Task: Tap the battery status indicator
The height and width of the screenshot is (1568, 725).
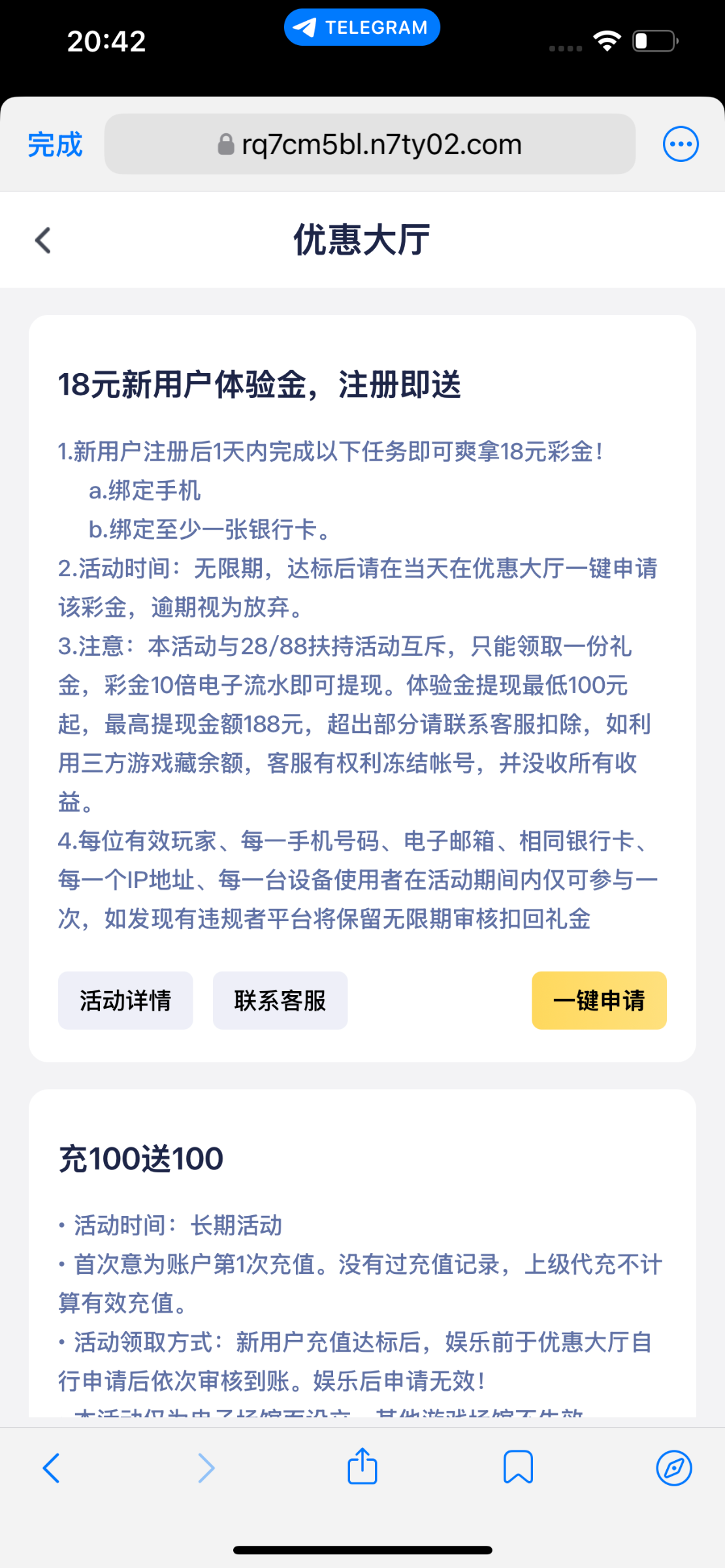Action: click(653, 40)
